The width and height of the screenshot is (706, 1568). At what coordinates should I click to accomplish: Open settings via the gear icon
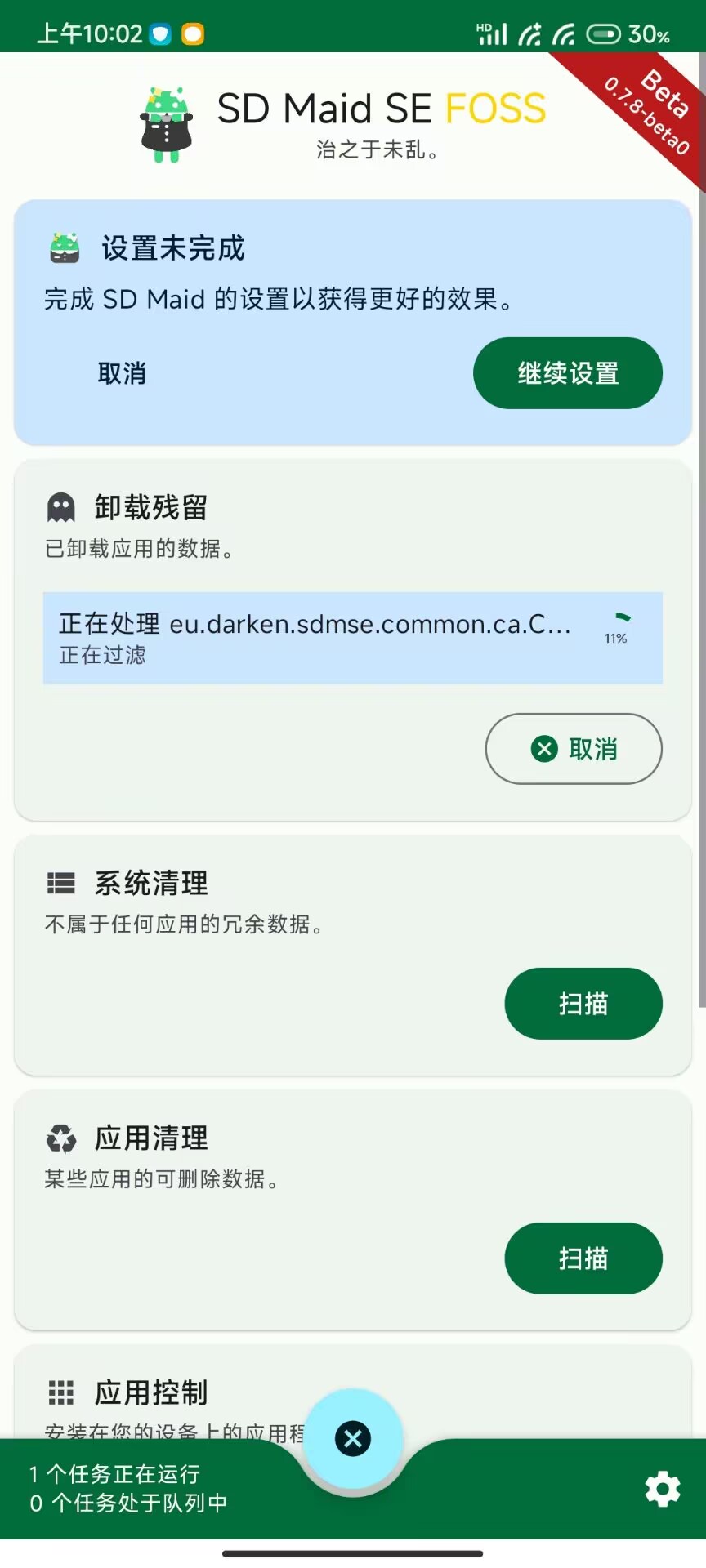point(662,1489)
